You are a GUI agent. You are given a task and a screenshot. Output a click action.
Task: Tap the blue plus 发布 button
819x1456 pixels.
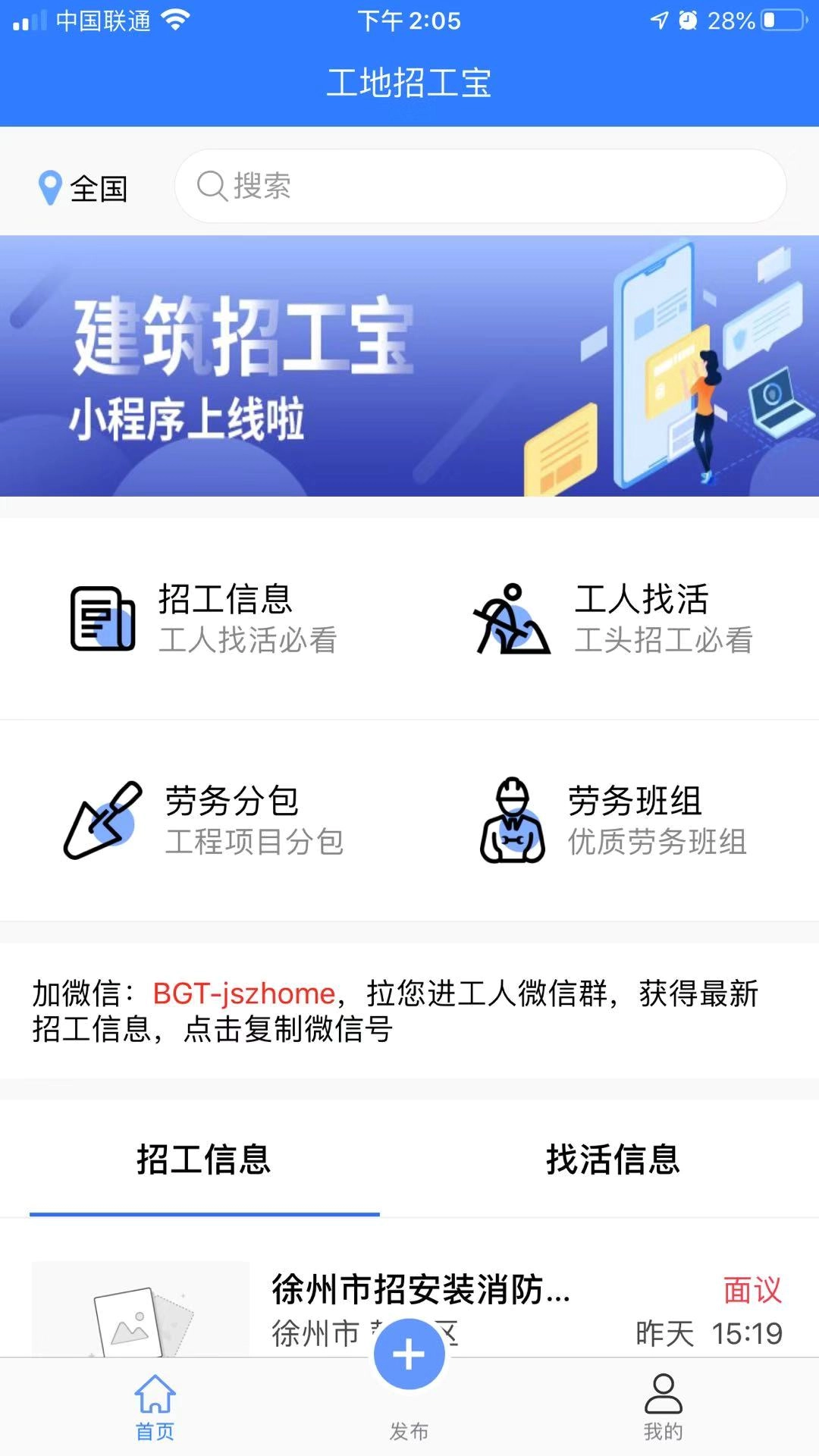(x=409, y=1355)
